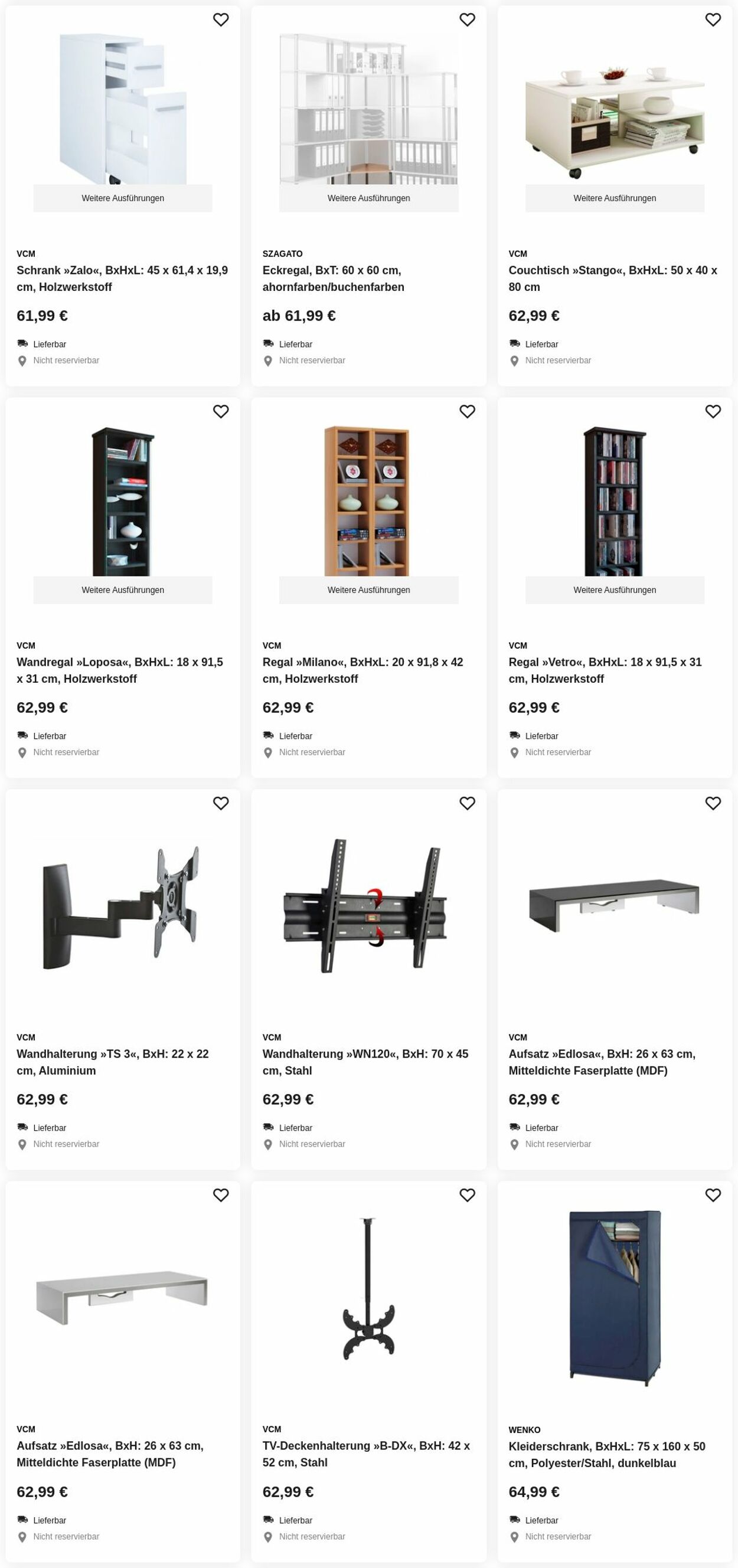Select the Regal »Vetro« product card
The image size is (738, 1568).
[x=605, y=670]
